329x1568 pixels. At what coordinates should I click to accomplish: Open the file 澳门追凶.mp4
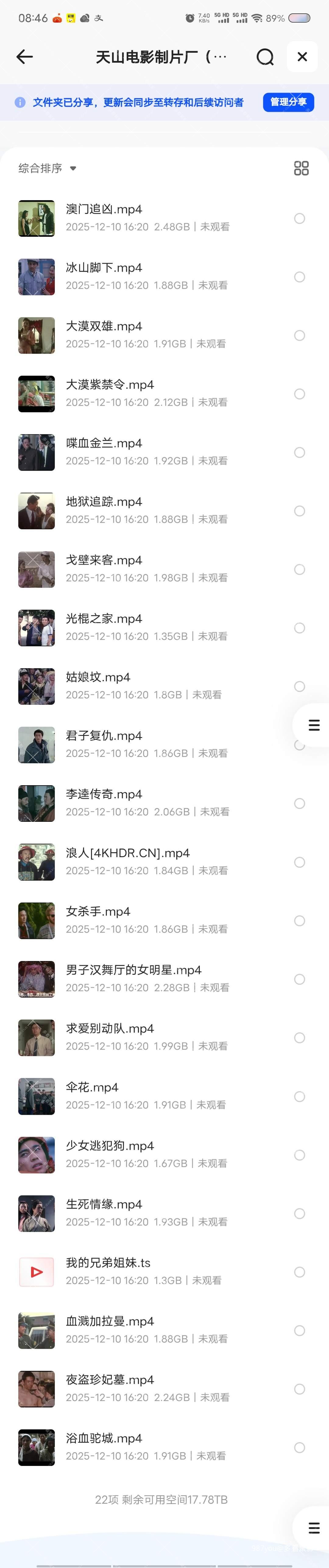(x=104, y=209)
